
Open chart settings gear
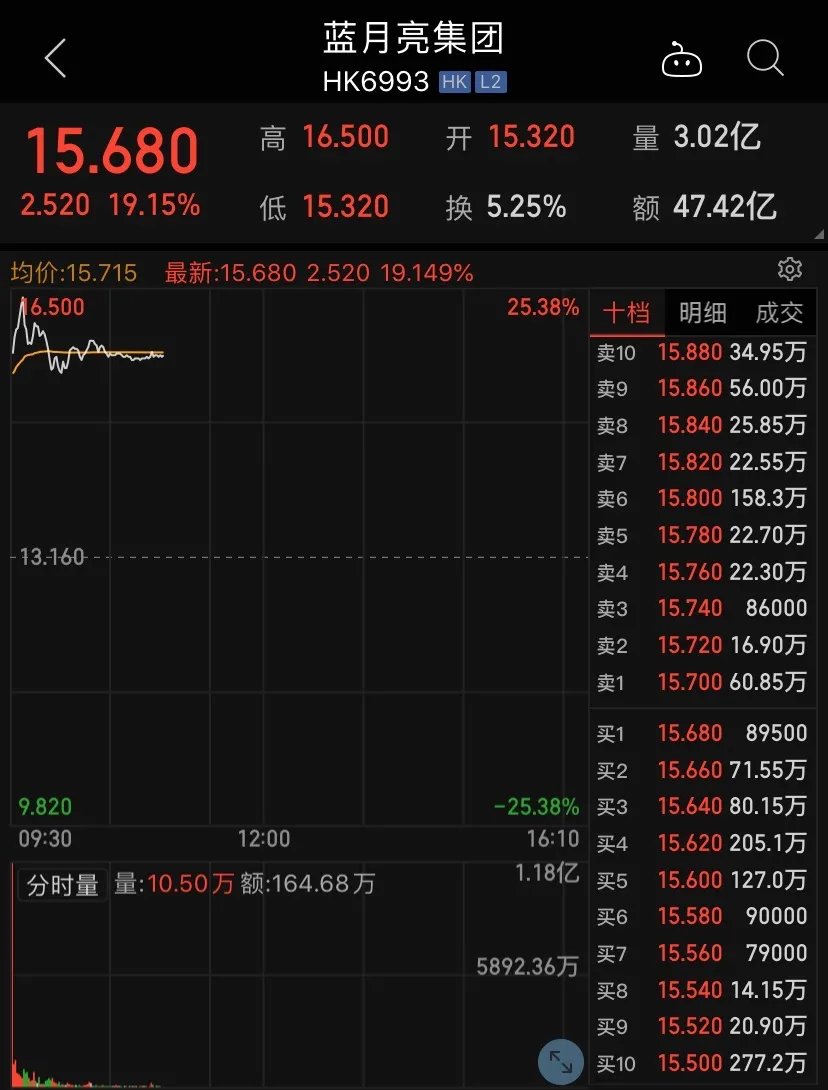click(x=790, y=269)
